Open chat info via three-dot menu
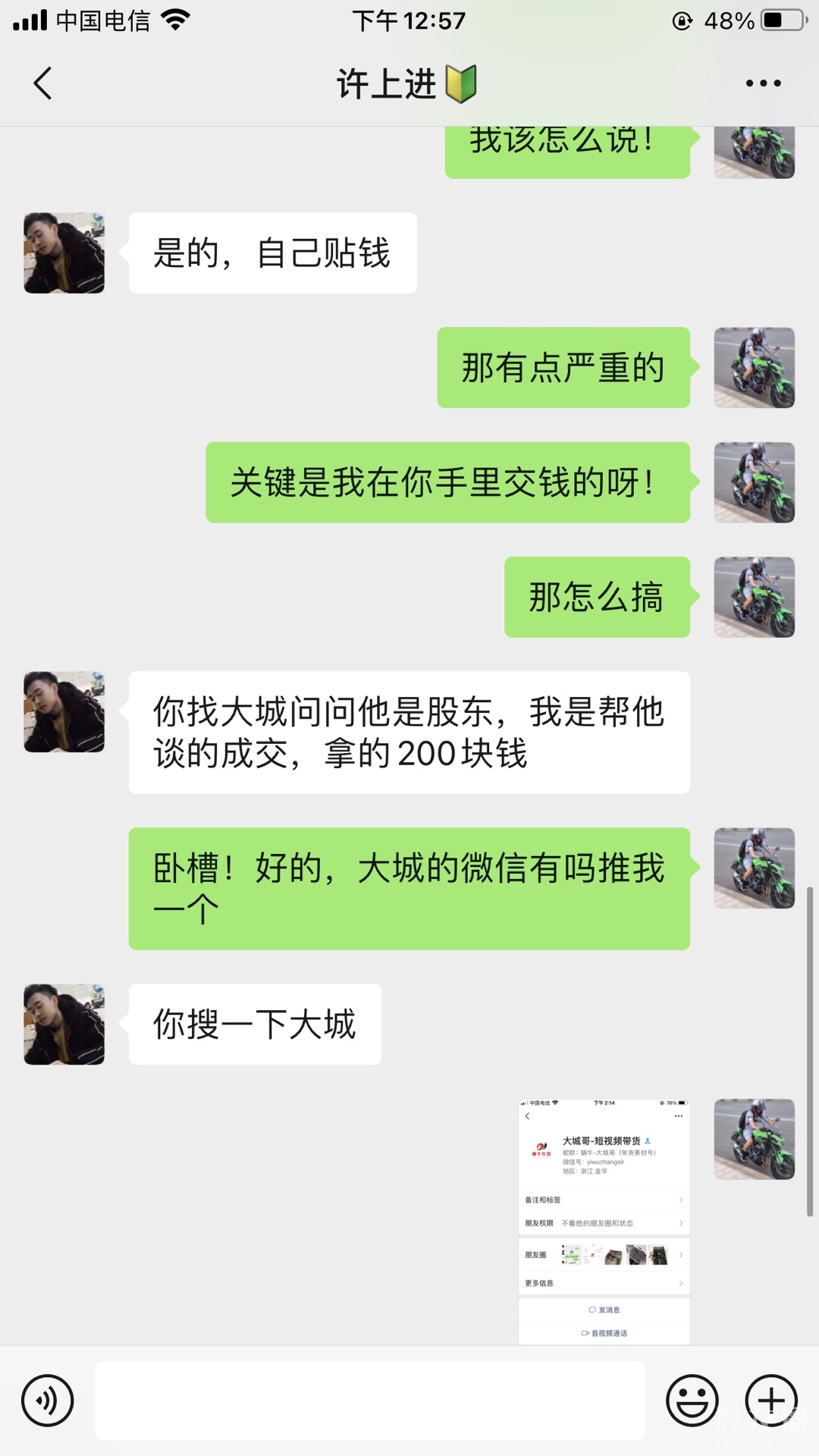The width and height of the screenshot is (819, 1456). pyautogui.click(x=763, y=83)
